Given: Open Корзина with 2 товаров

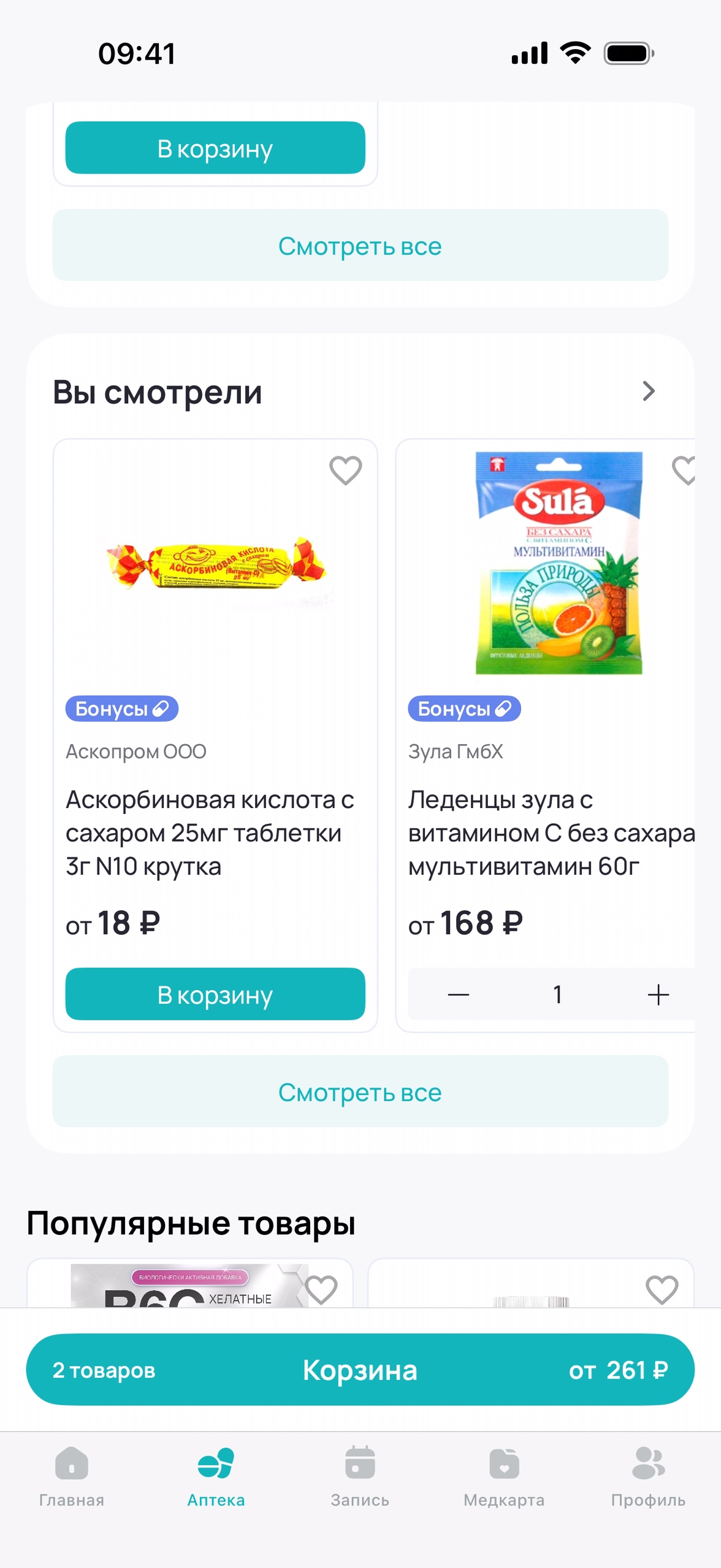Looking at the screenshot, I should (360, 1369).
